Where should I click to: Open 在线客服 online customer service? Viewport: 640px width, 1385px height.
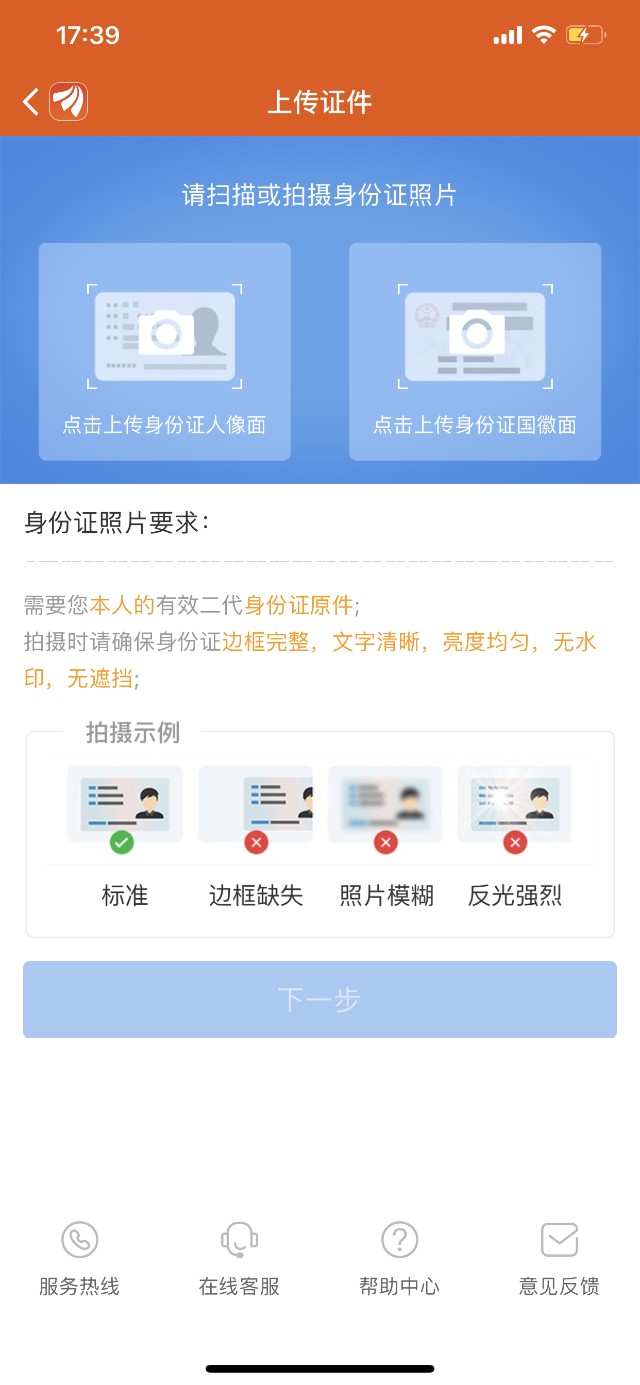click(x=239, y=1257)
